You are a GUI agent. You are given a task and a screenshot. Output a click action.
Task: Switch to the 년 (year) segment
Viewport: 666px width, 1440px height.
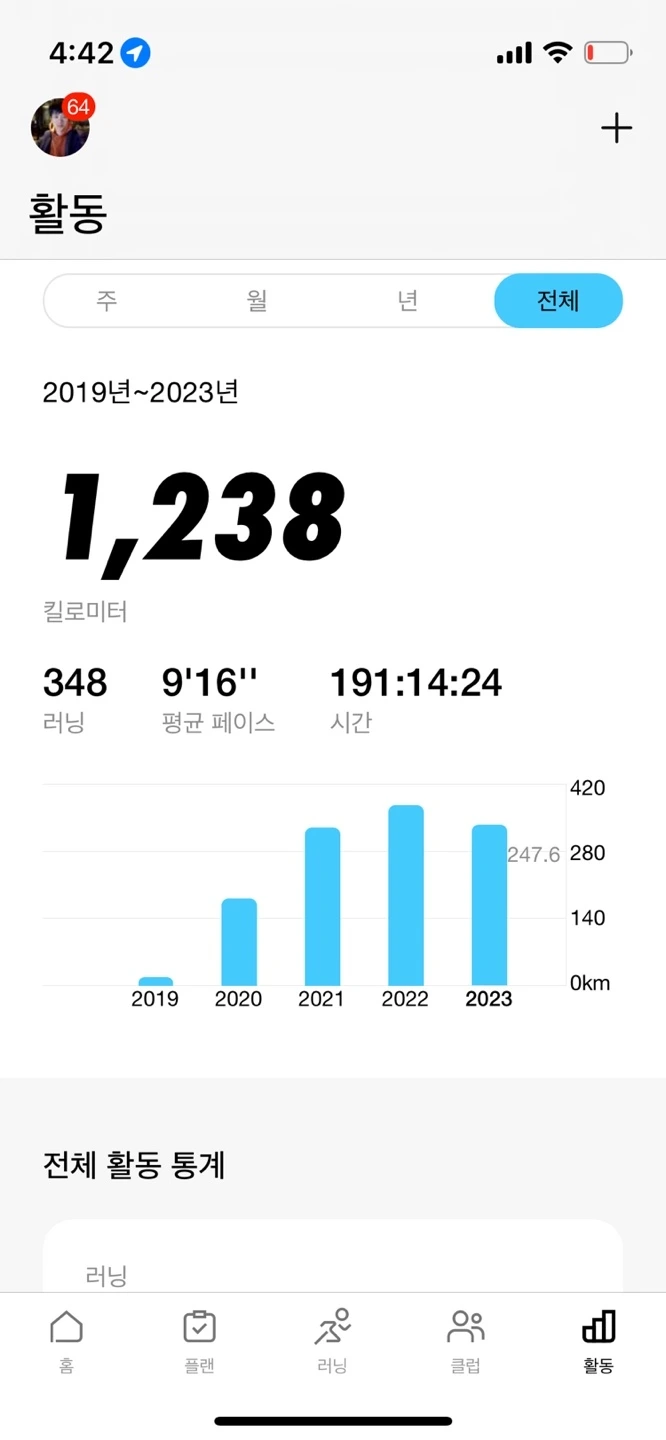[407, 301]
